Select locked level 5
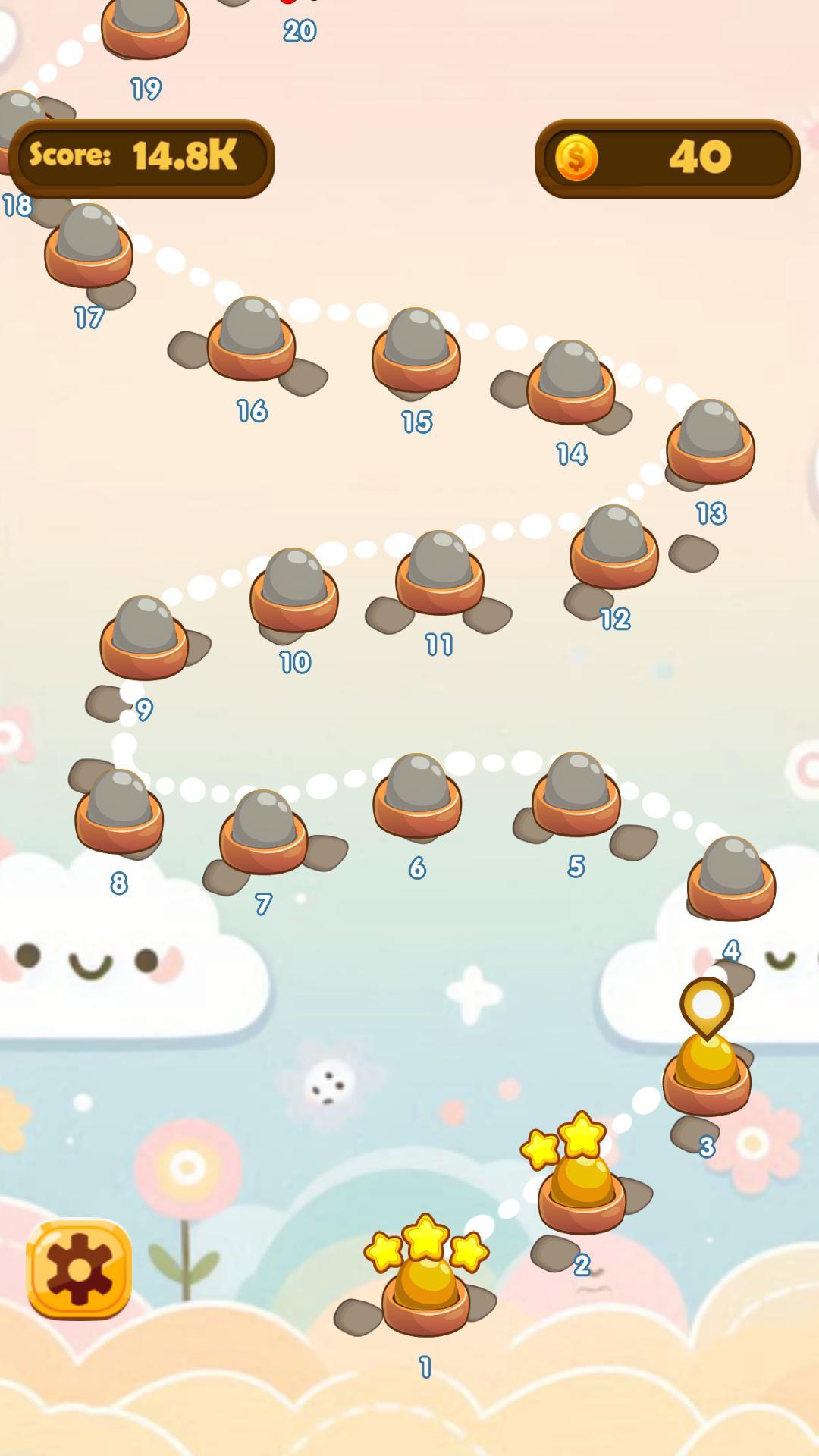The image size is (819, 1456). point(576,796)
